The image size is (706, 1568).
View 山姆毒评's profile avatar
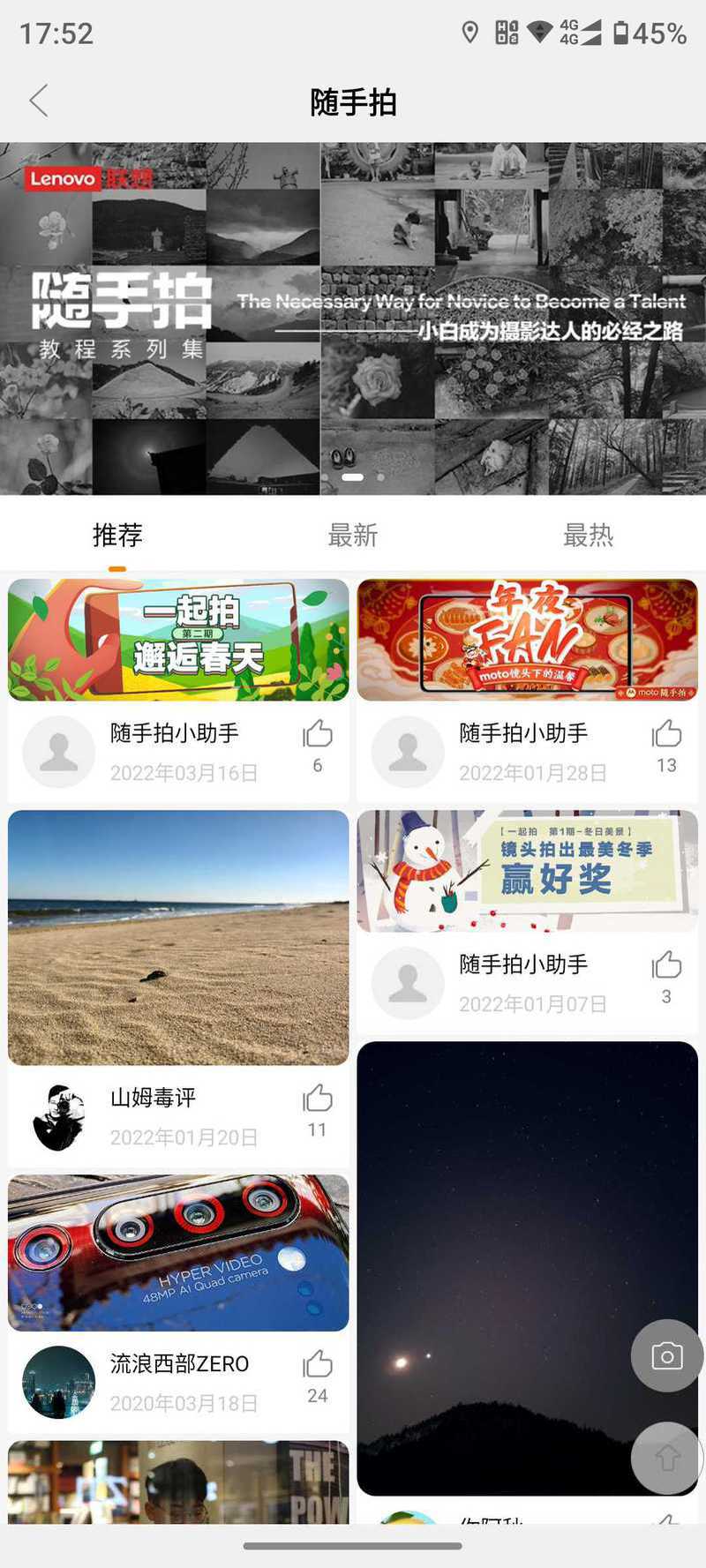[58, 1117]
